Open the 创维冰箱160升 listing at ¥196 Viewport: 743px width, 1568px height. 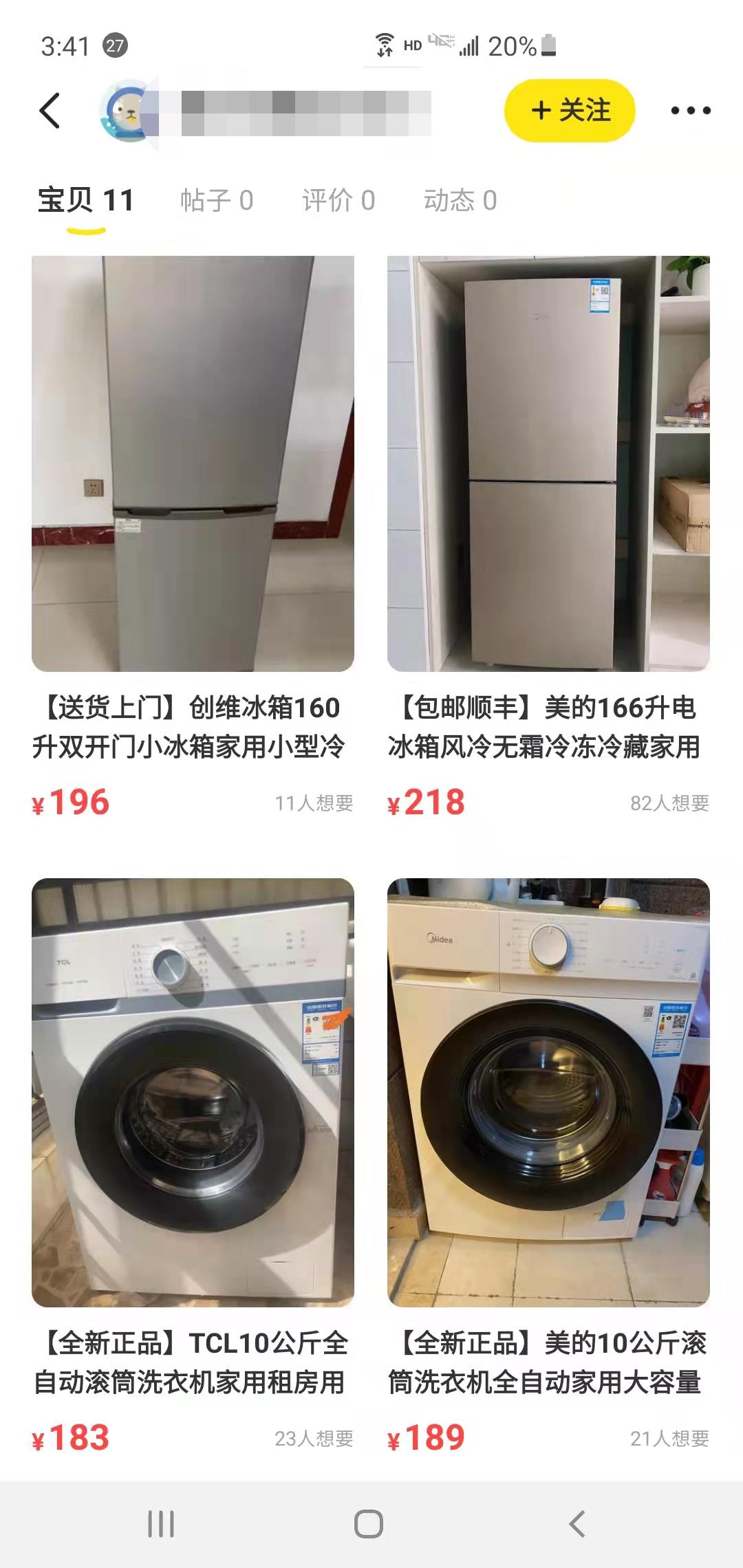coord(193,464)
